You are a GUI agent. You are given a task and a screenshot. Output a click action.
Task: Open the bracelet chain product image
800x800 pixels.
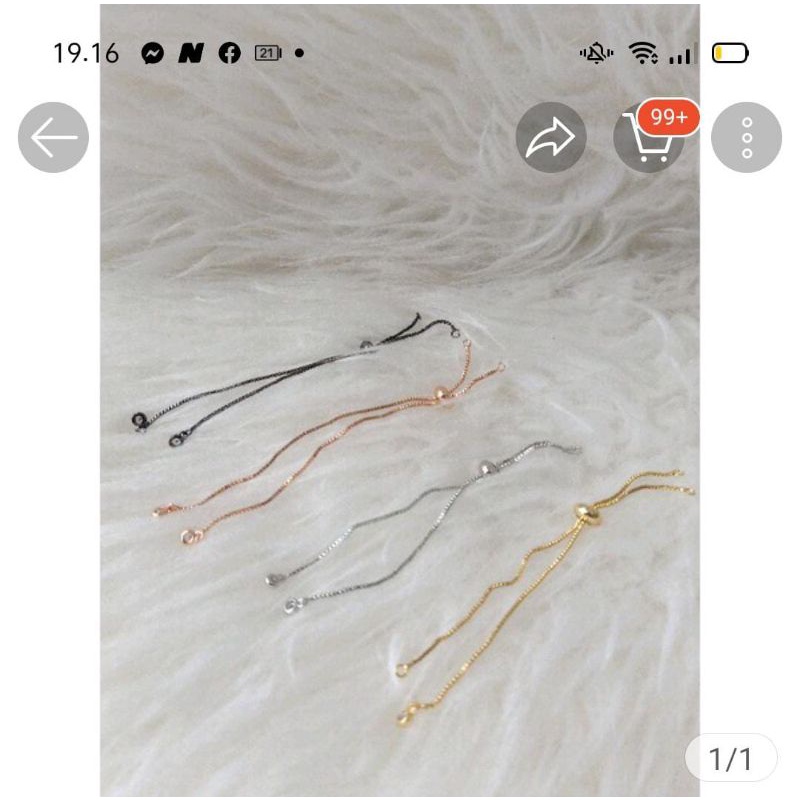(x=400, y=401)
